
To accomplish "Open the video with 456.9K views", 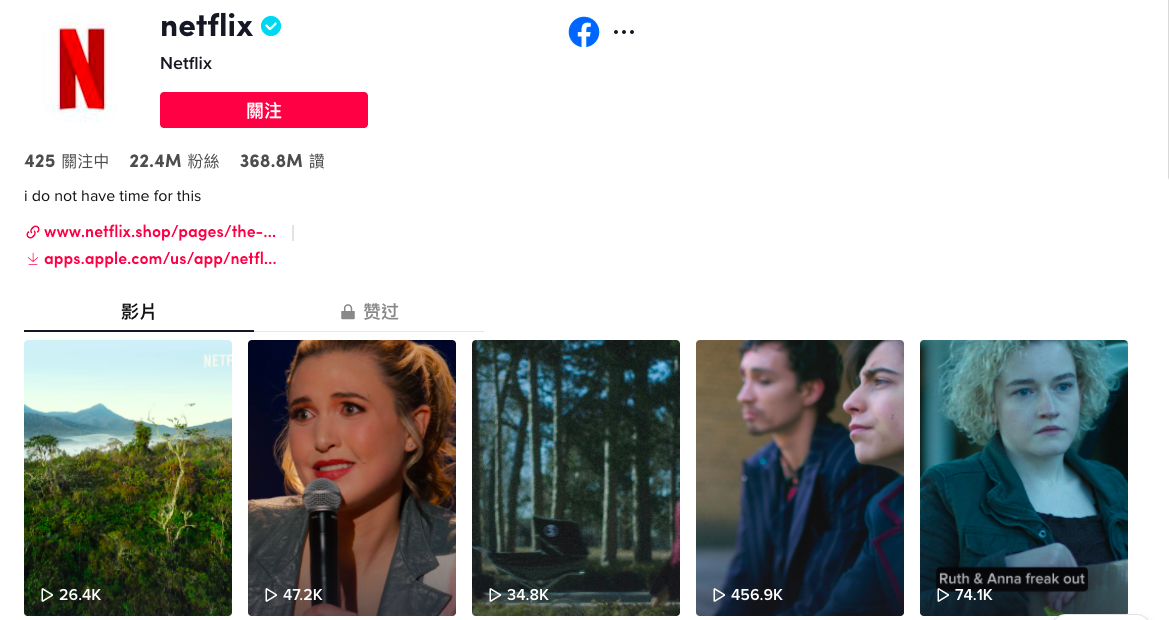I will coord(800,478).
